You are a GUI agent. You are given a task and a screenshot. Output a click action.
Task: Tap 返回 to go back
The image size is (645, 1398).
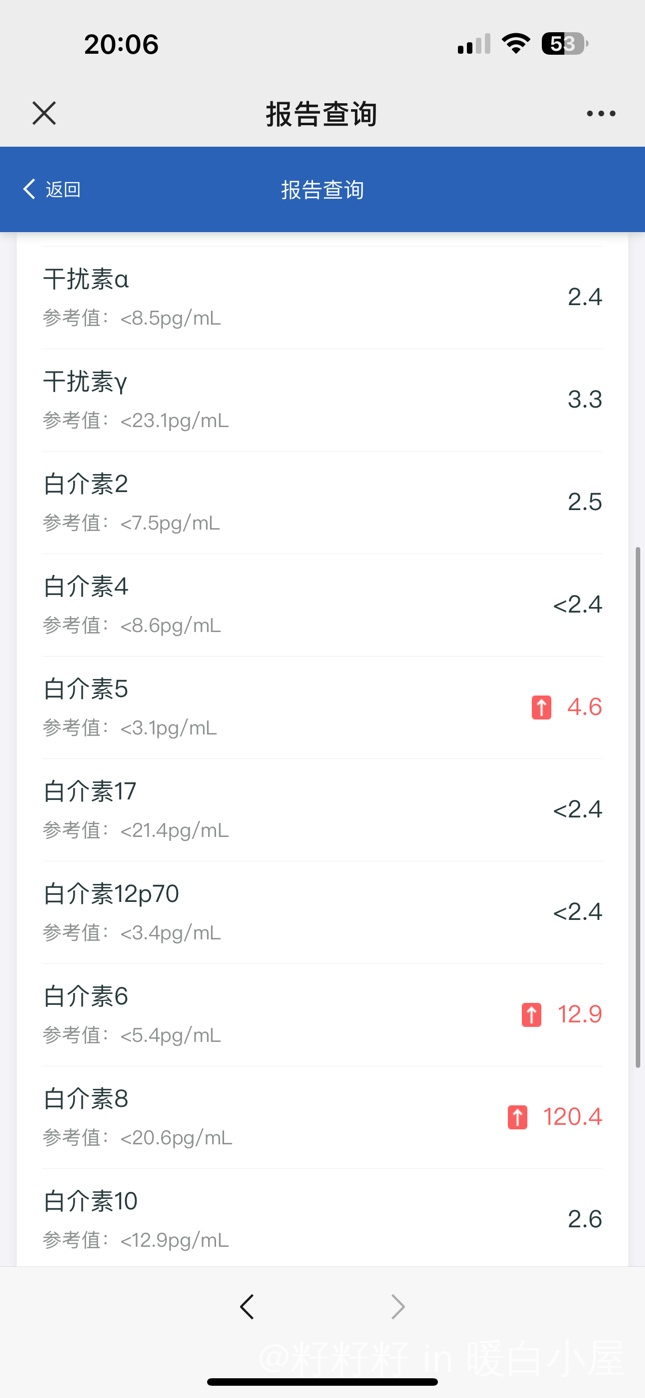coord(52,189)
